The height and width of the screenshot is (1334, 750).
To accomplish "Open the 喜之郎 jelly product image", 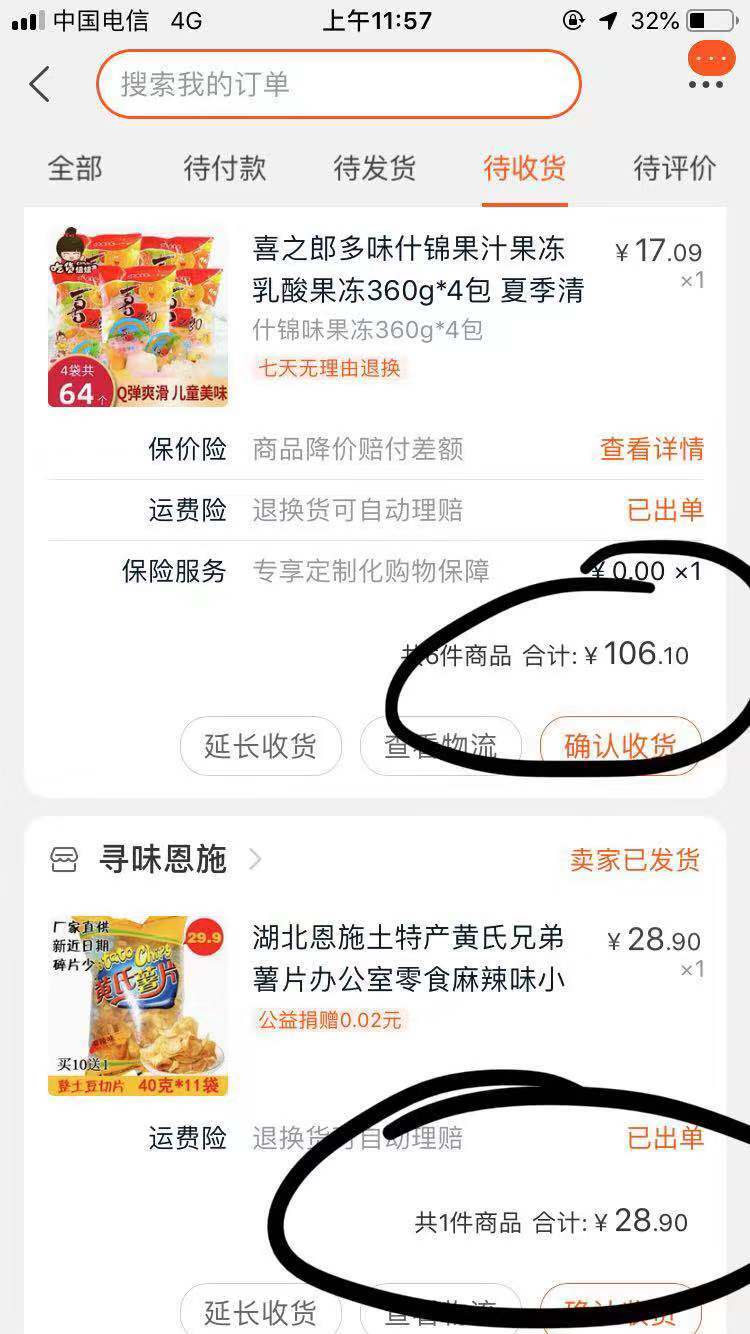I will click(138, 317).
